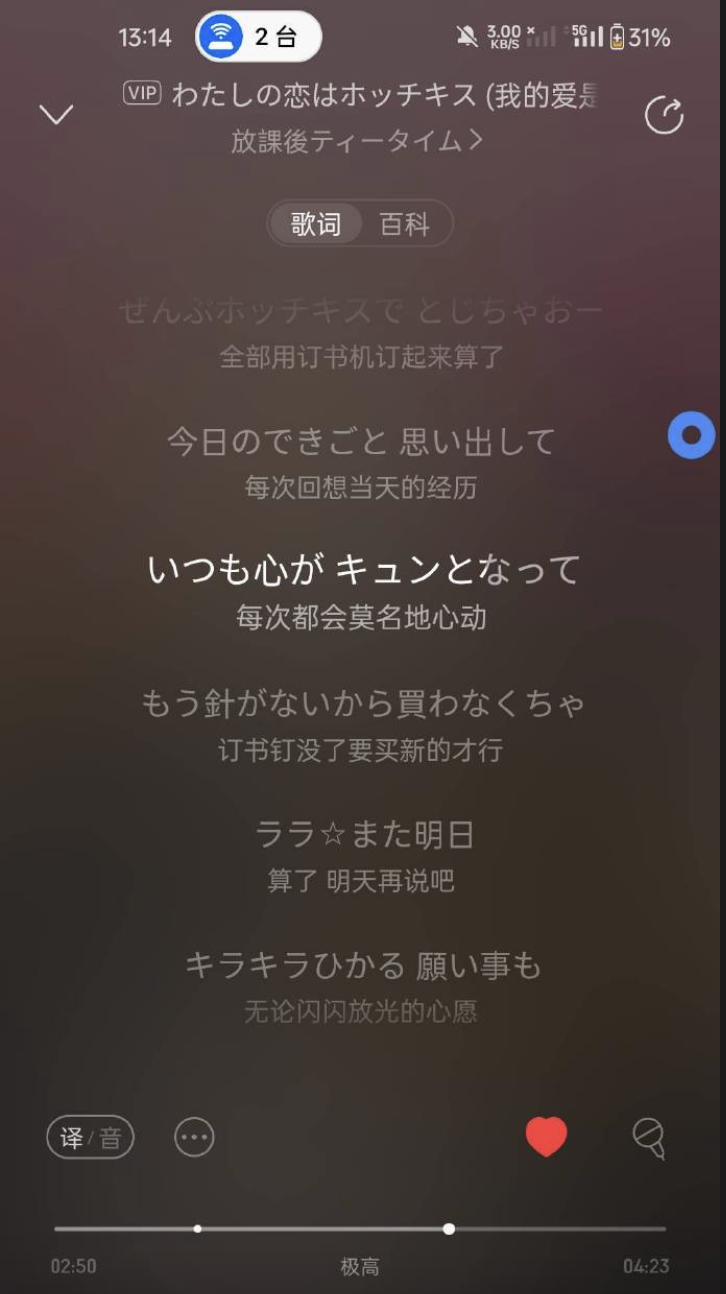Open artist 放課後ティータイム page
Image resolution: width=726 pixels, height=1294 pixels.
coord(357,142)
